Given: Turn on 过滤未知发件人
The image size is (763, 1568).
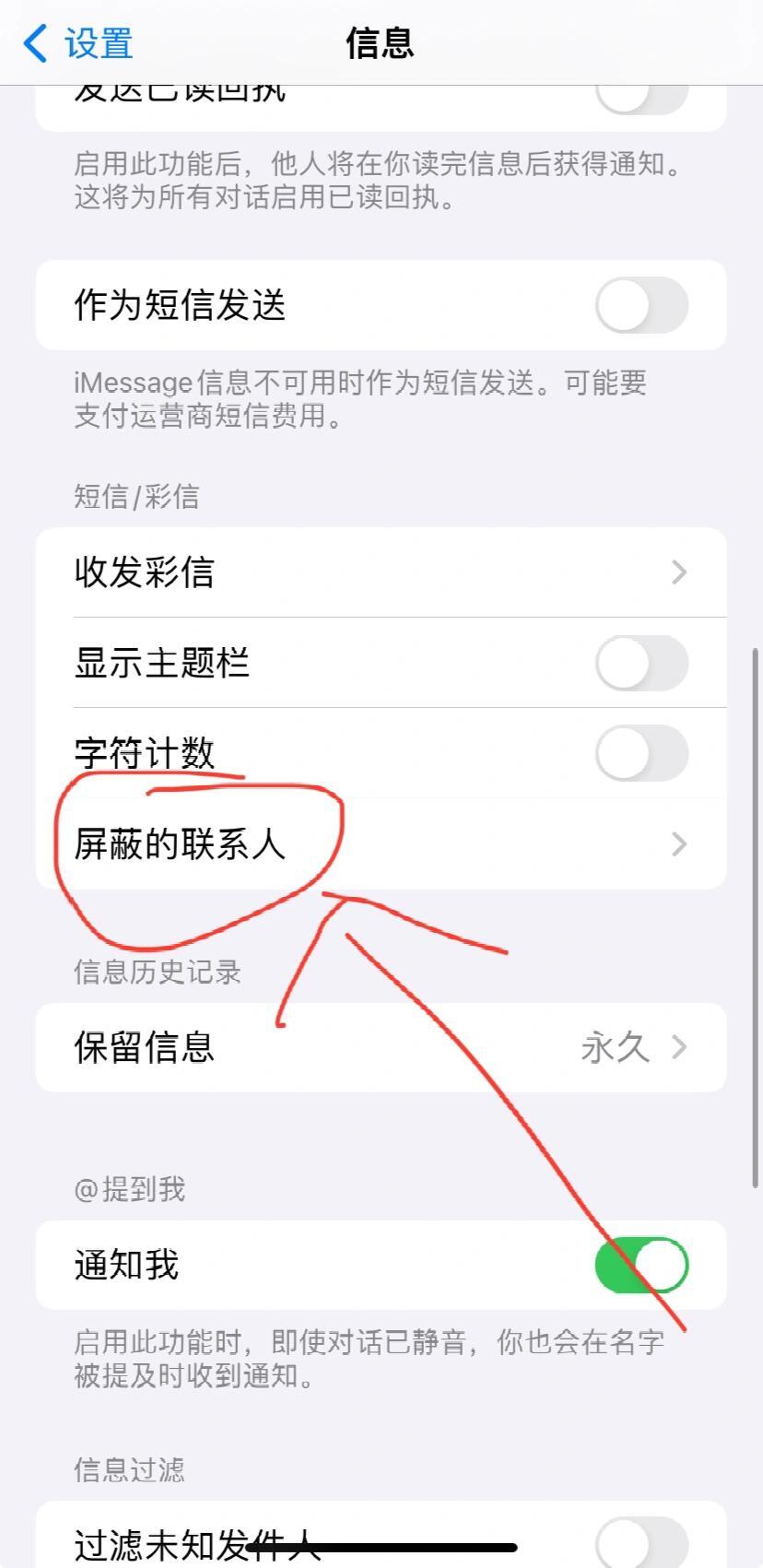Looking at the screenshot, I should coord(641,1541).
